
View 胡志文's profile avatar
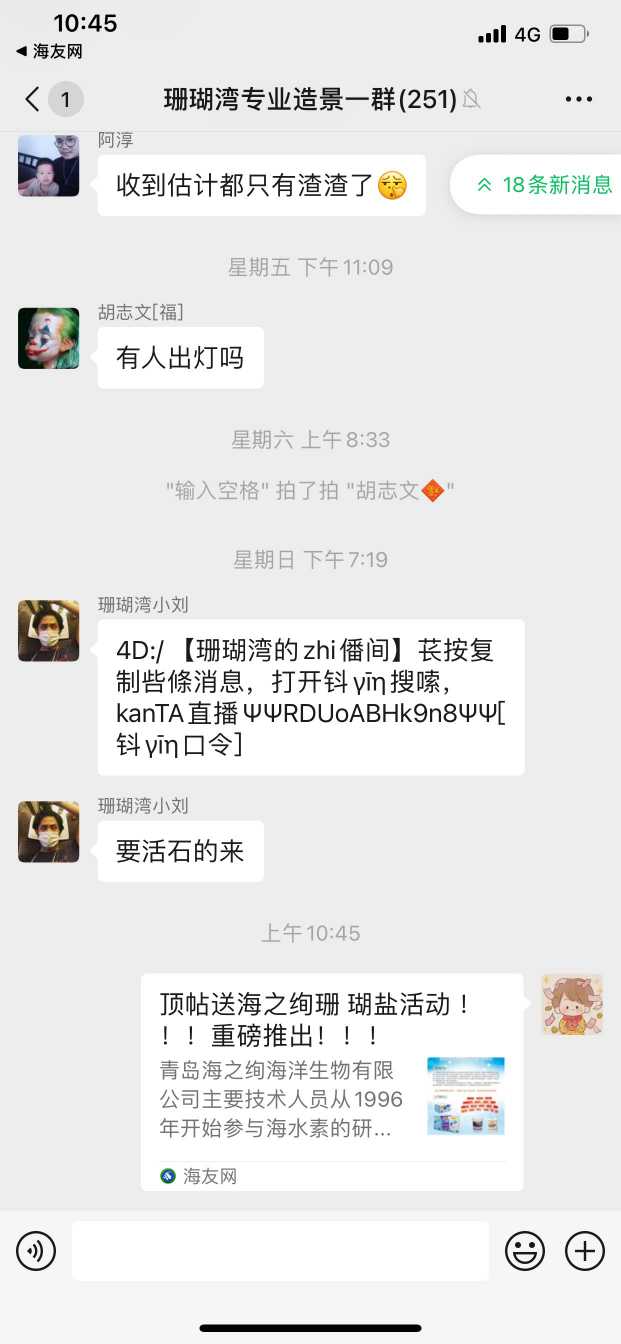(x=49, y=338)
